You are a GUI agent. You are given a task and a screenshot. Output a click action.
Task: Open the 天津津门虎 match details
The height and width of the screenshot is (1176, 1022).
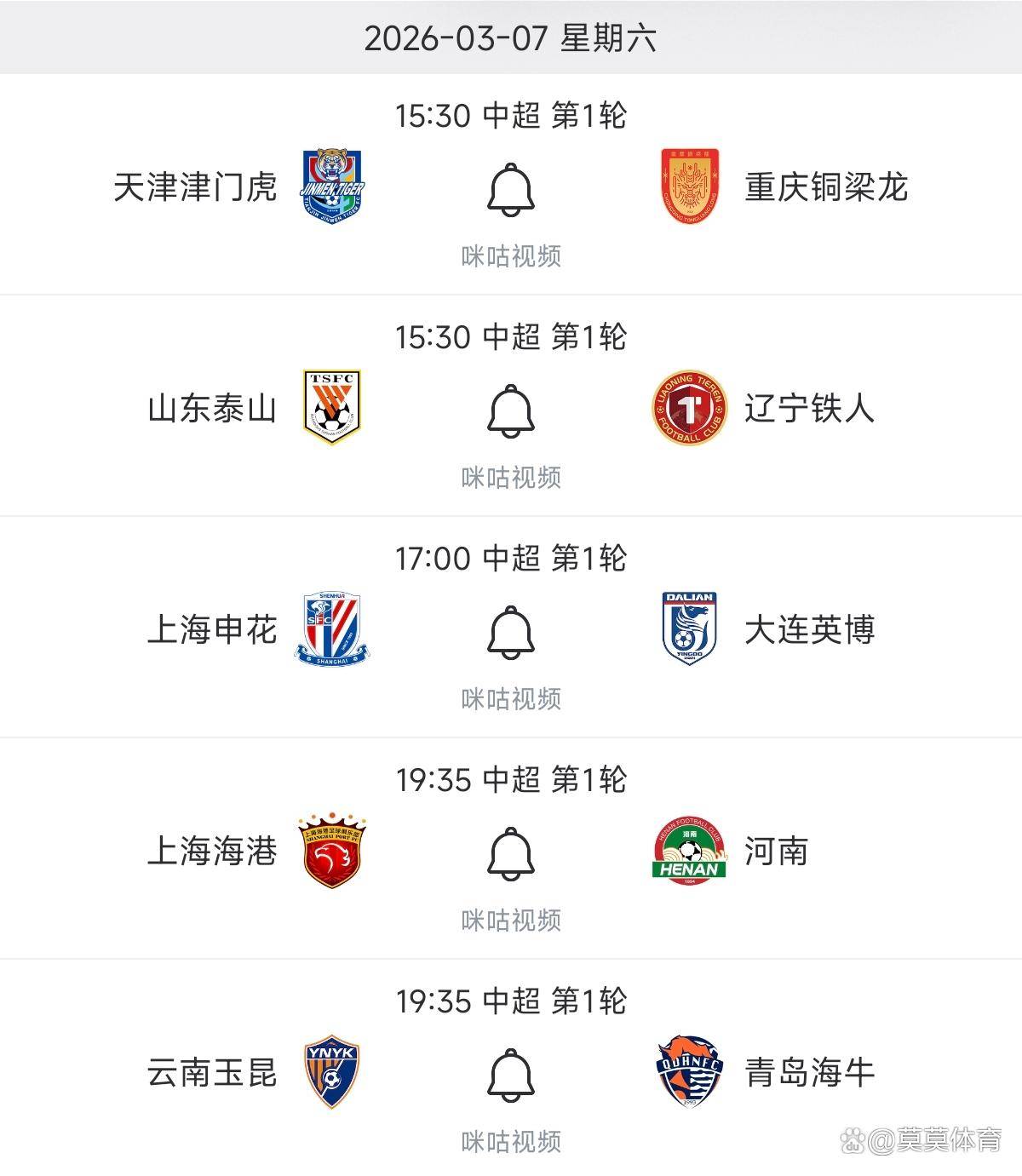click(196, 187)
